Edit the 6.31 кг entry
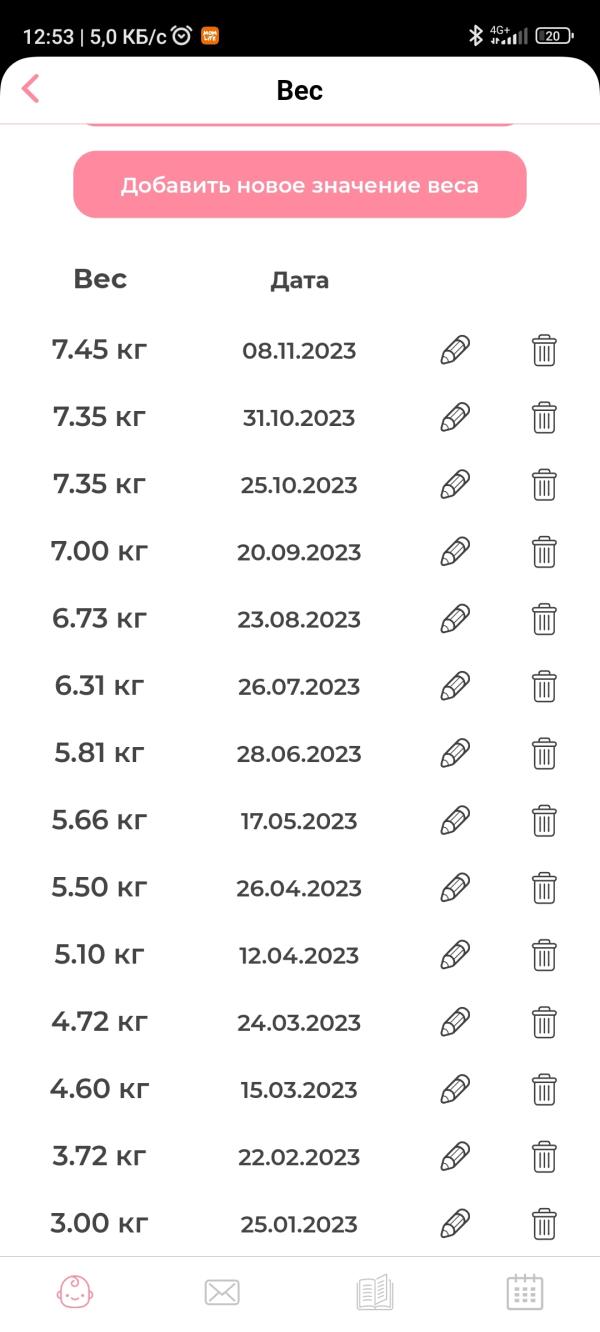The image size is (600, 1332). [455, 686]
